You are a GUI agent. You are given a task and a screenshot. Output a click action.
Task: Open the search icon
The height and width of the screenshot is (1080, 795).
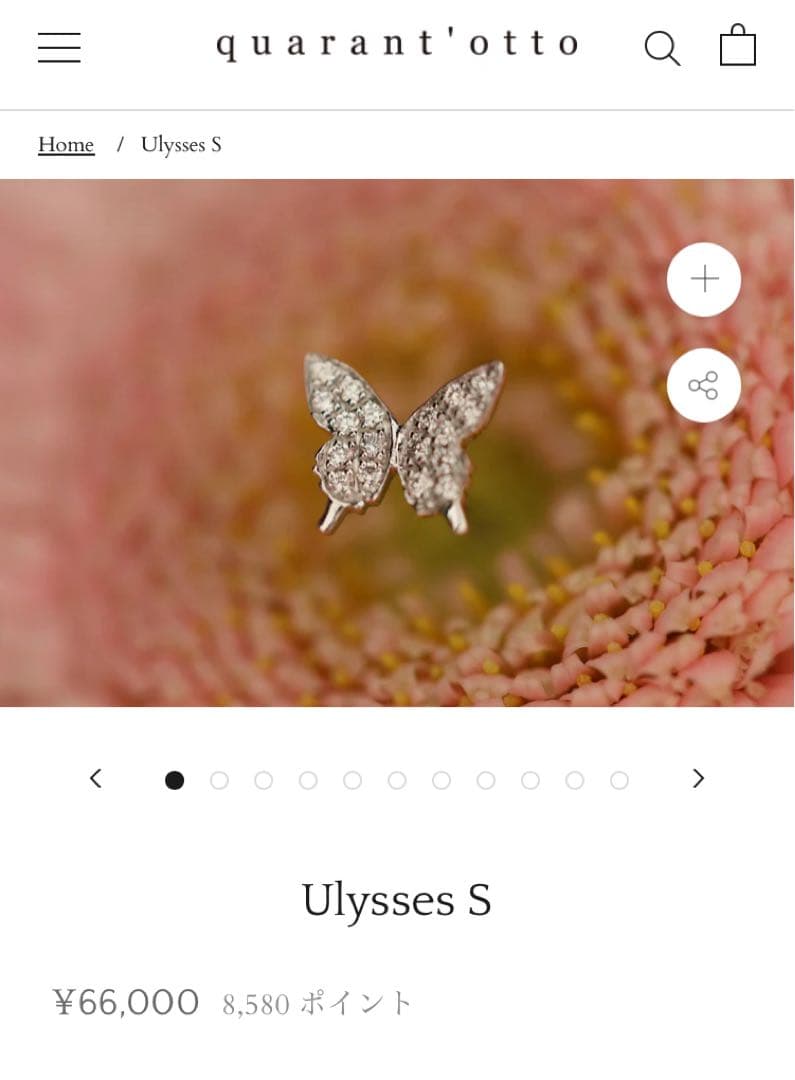[x=662, y=47]
